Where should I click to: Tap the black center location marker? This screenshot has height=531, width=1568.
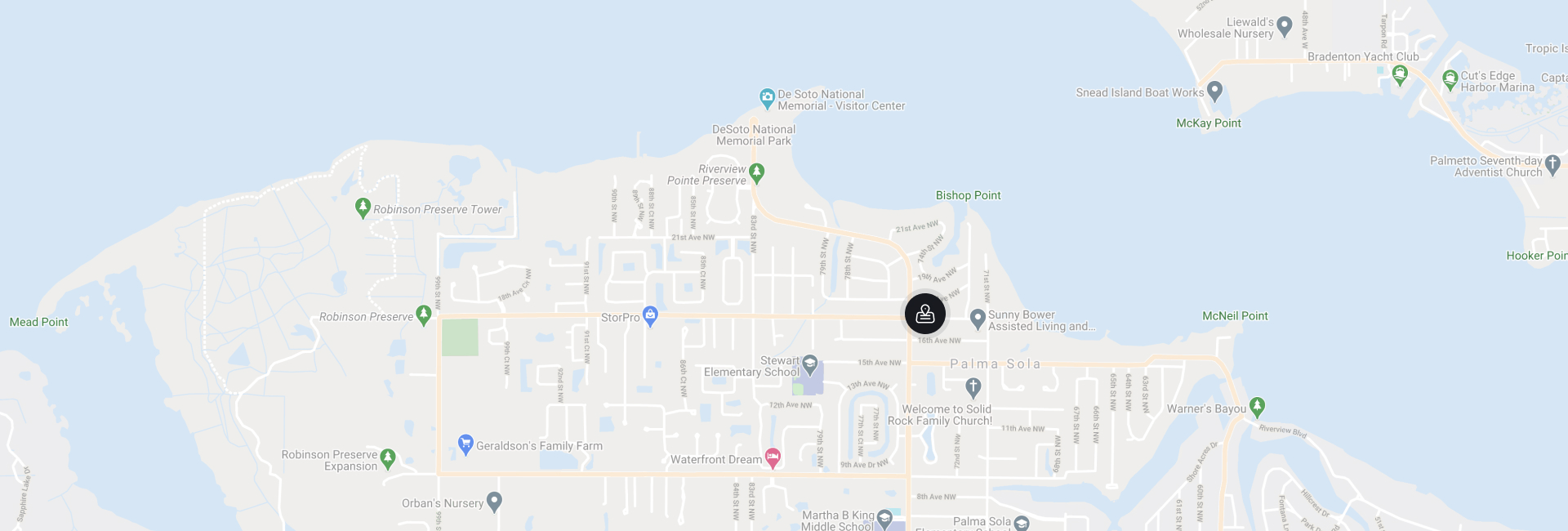click(924, 314)
